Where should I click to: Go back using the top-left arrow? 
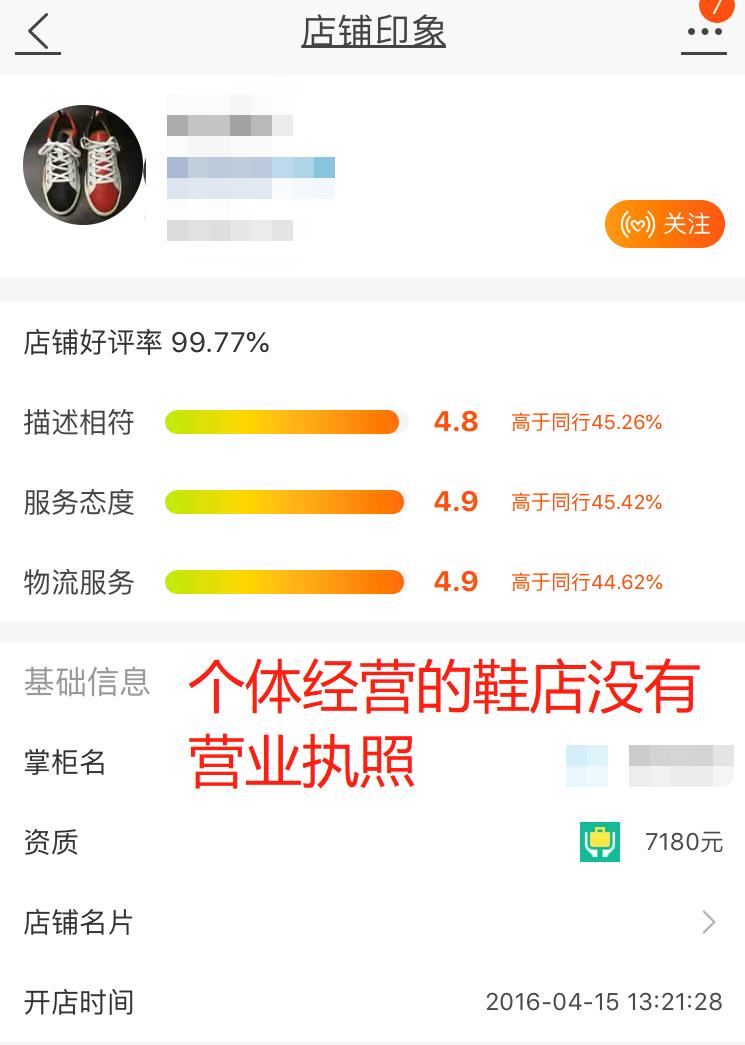pyautogui.click(x=38, y=33)
